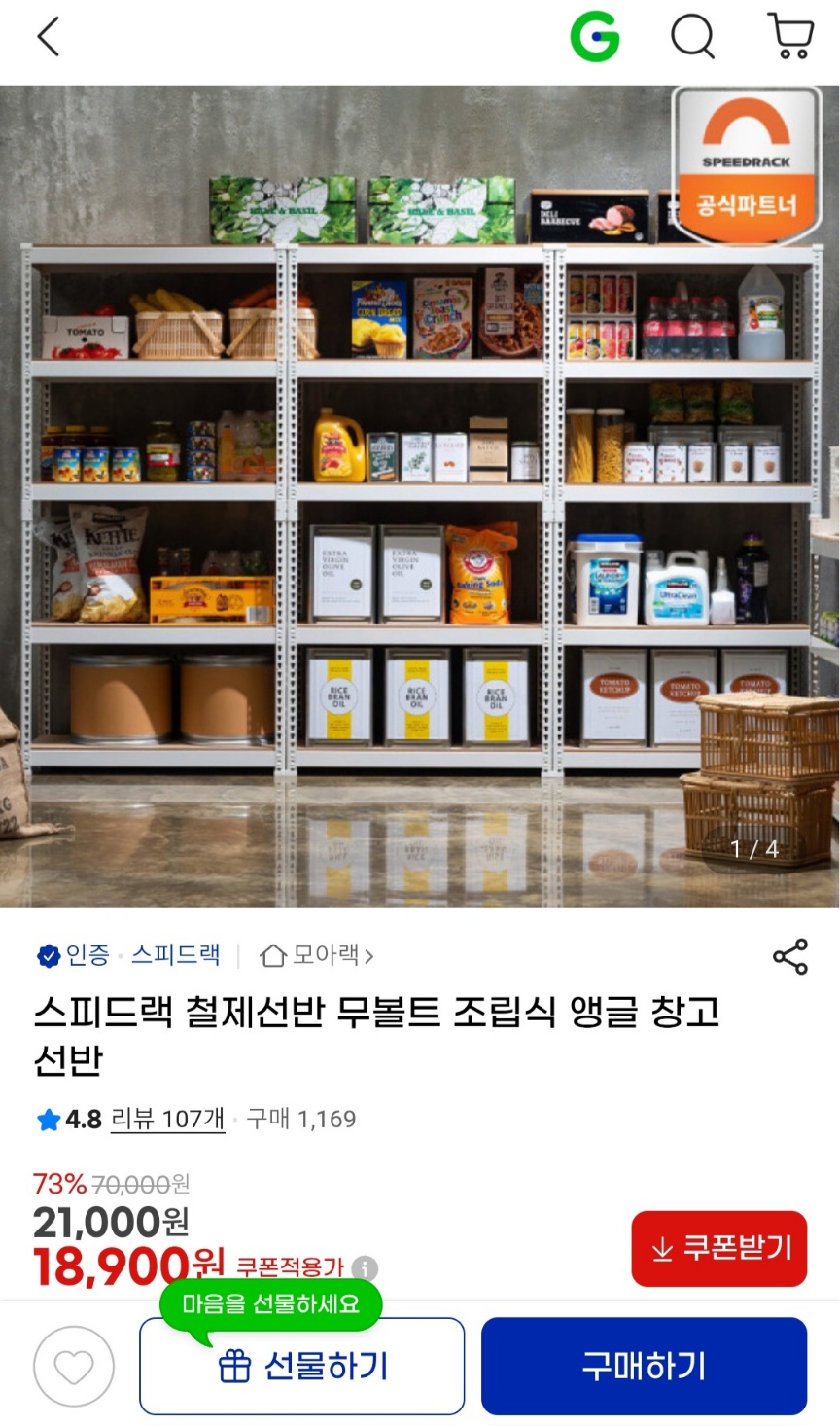
Task: Open the search function
Action: [x=692, y=38]
